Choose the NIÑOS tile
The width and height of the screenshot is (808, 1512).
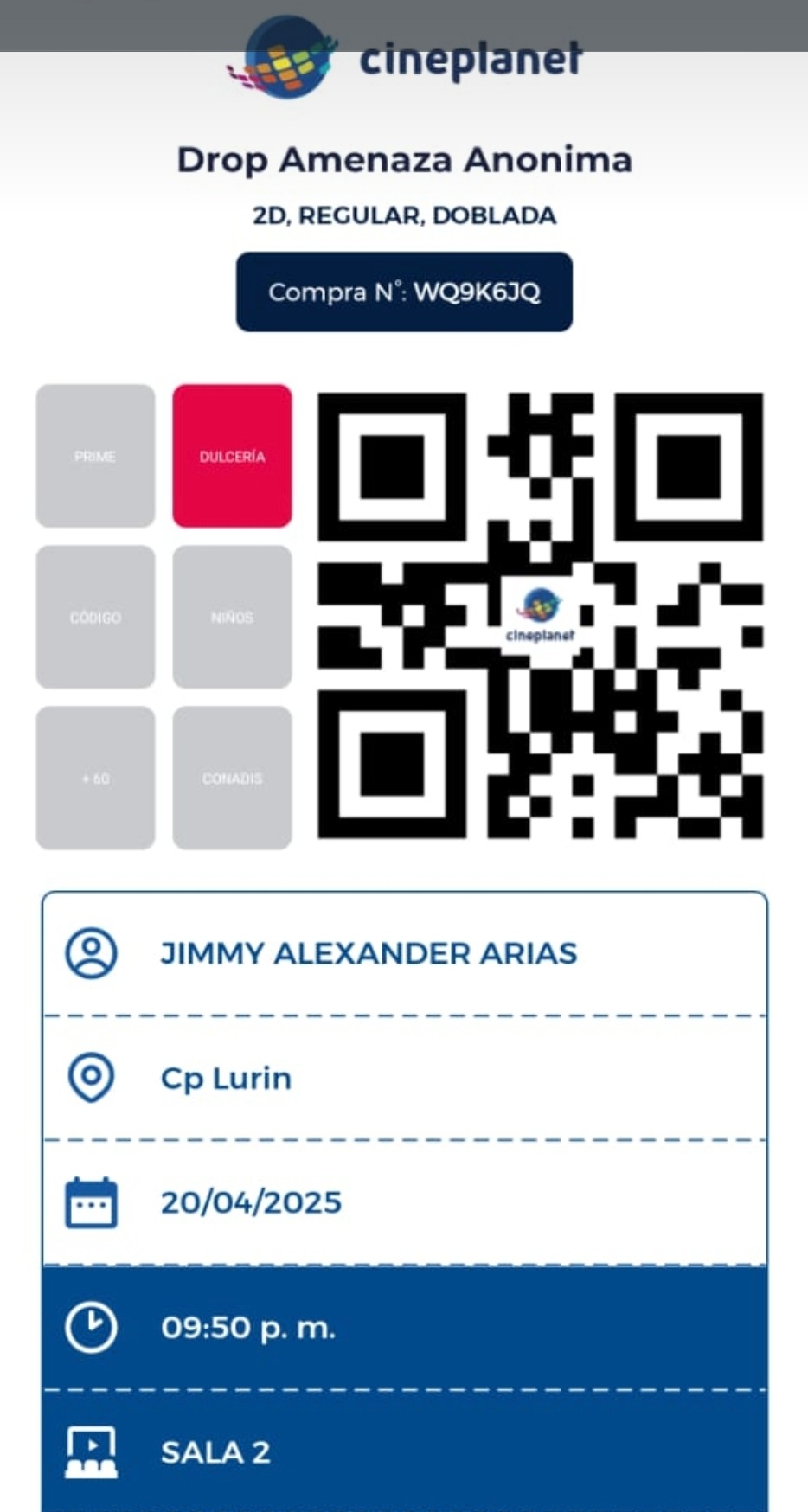point(232,617)
